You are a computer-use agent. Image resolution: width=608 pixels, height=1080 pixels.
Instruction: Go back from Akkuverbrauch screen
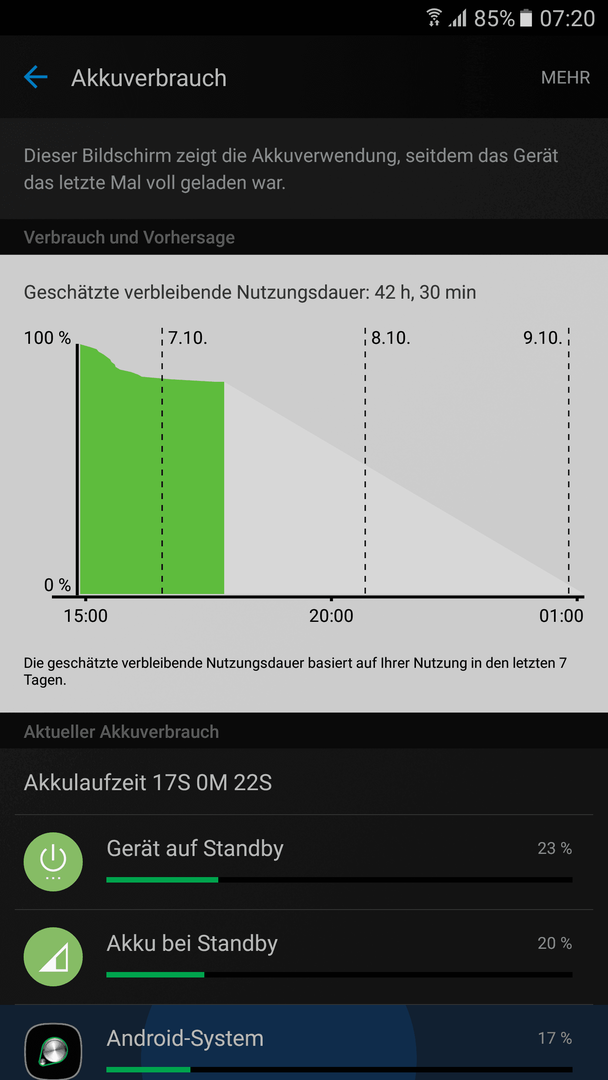pyautogui.click(x=36, y=77)
